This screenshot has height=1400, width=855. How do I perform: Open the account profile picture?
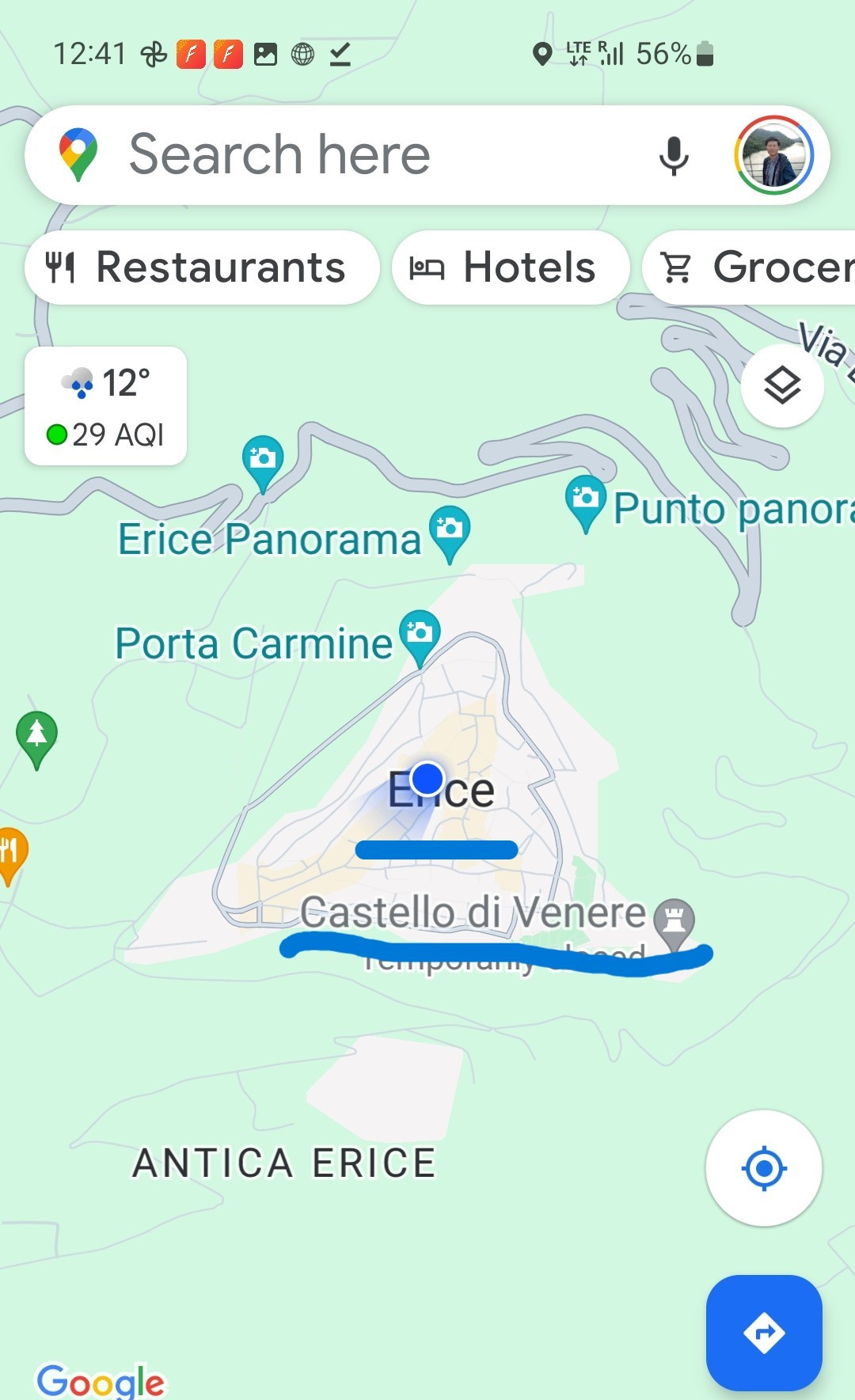(773, 155)
